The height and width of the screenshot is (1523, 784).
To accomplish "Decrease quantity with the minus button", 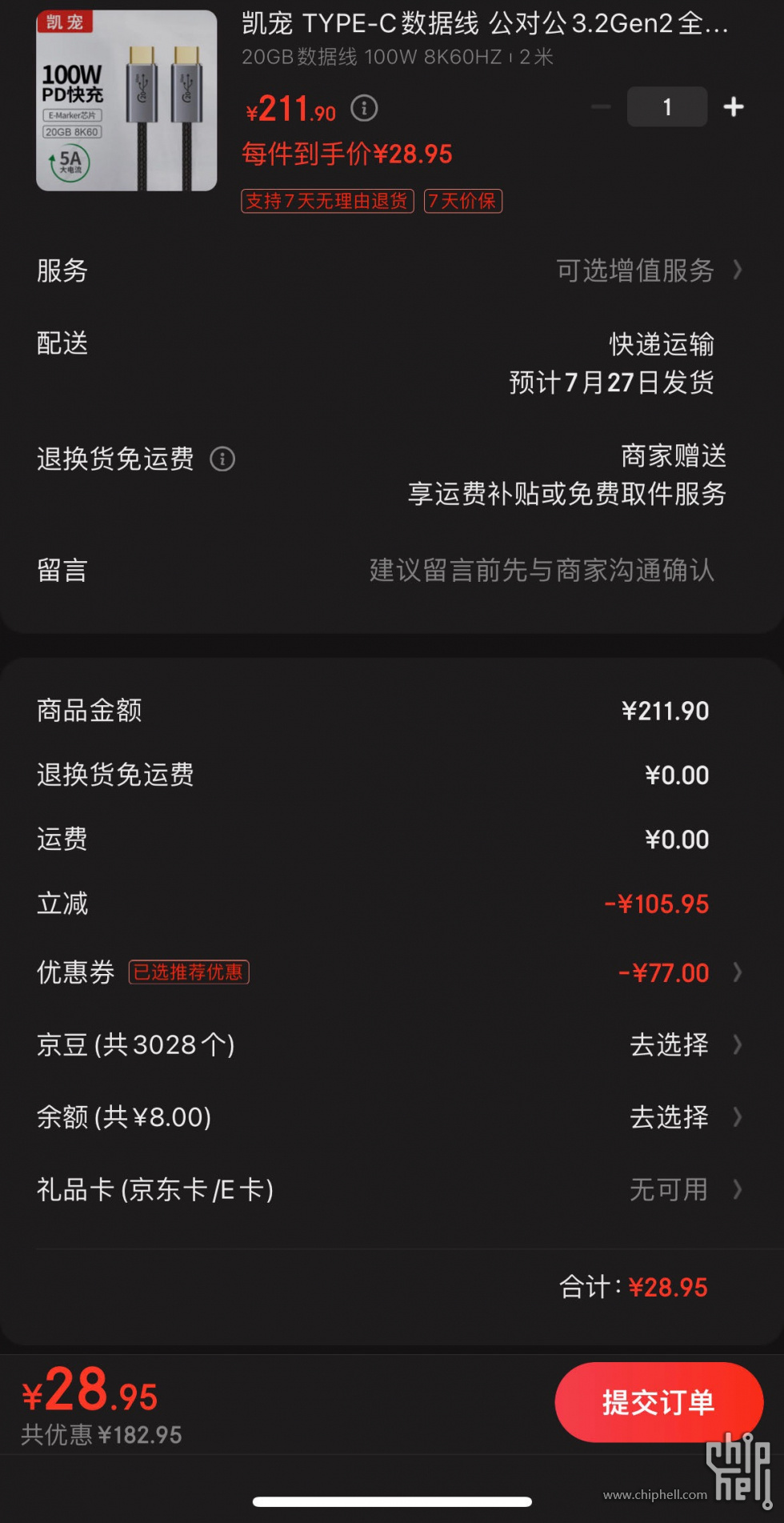I will click(601, 107).
